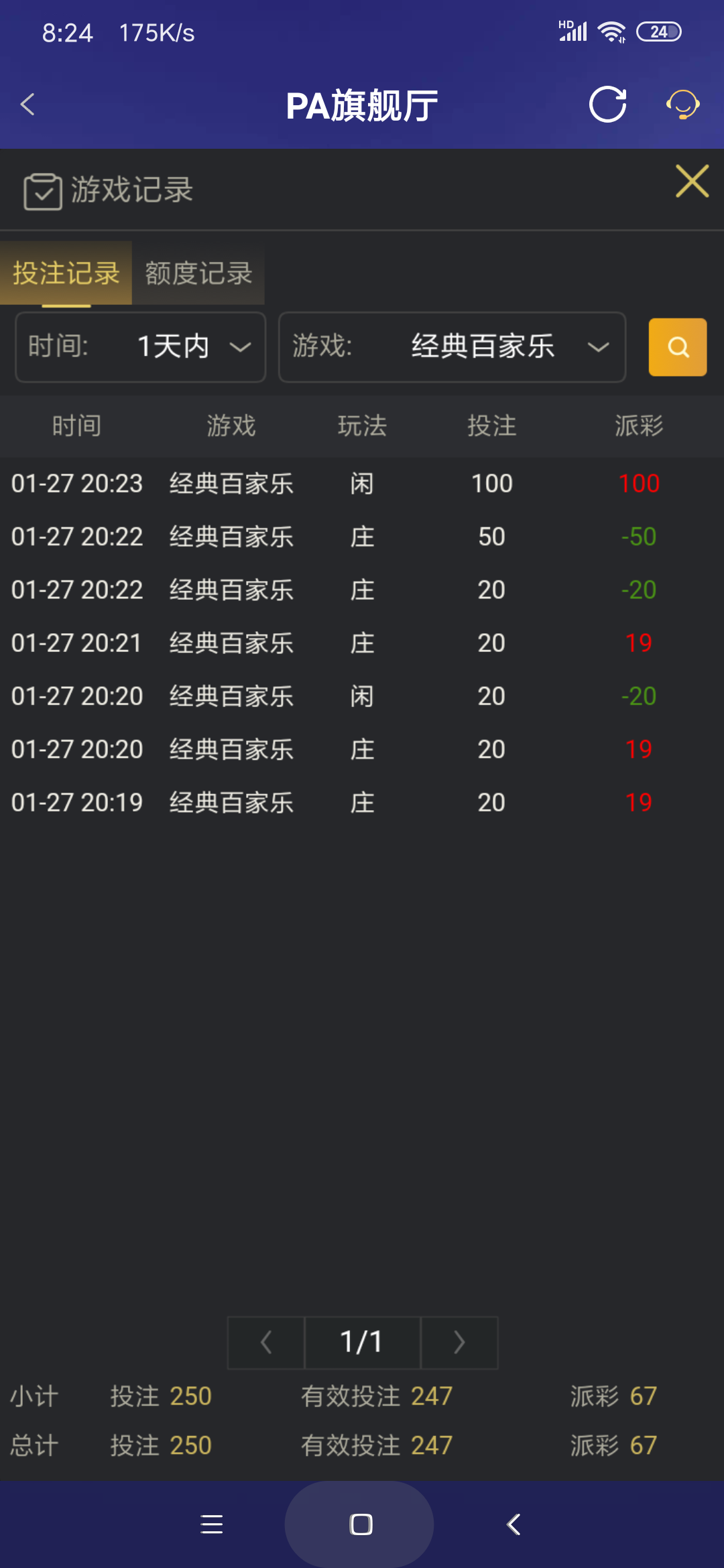The image size is (724, 1568).
Task: Select the 投注记录 tab
Action: click(66, 274)
